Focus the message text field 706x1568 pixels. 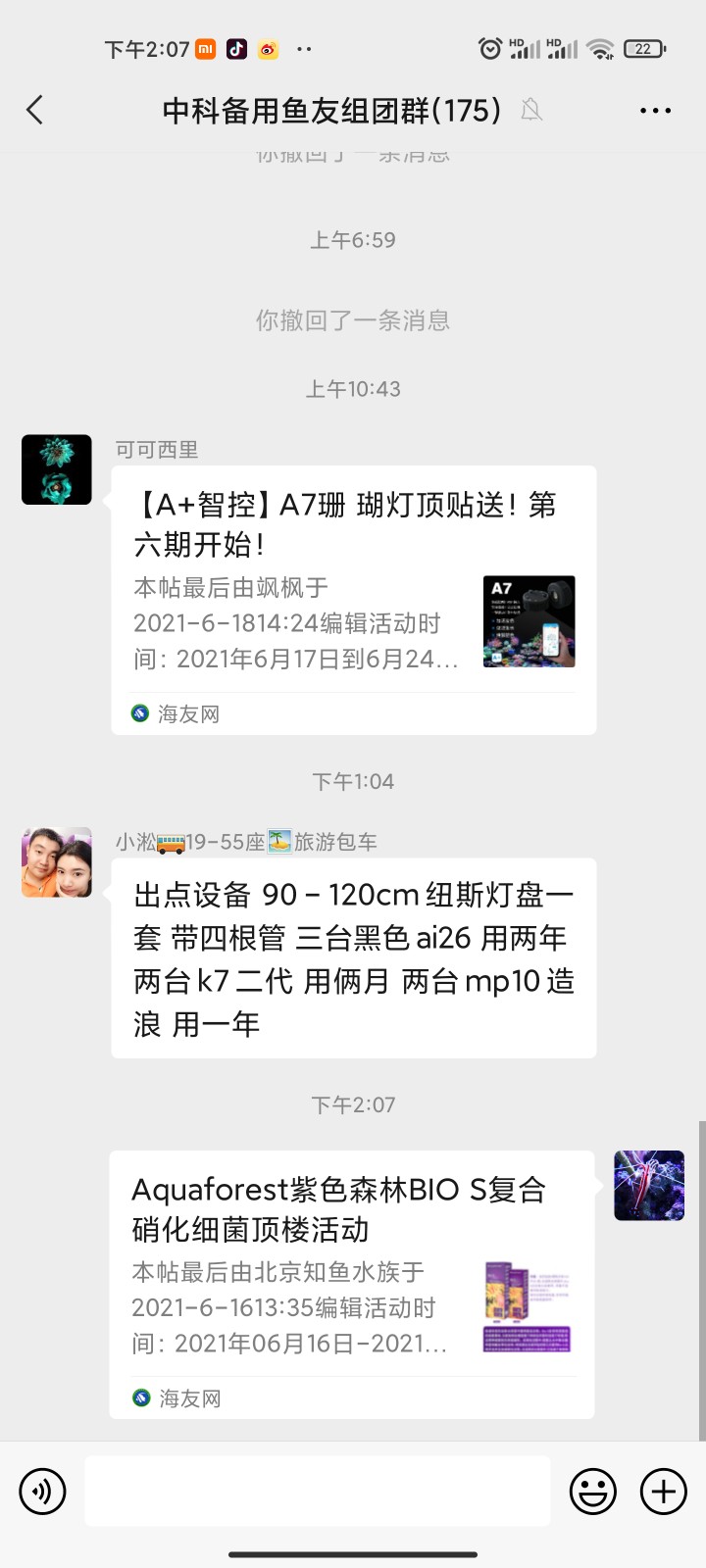click(x=318, y=1492)
